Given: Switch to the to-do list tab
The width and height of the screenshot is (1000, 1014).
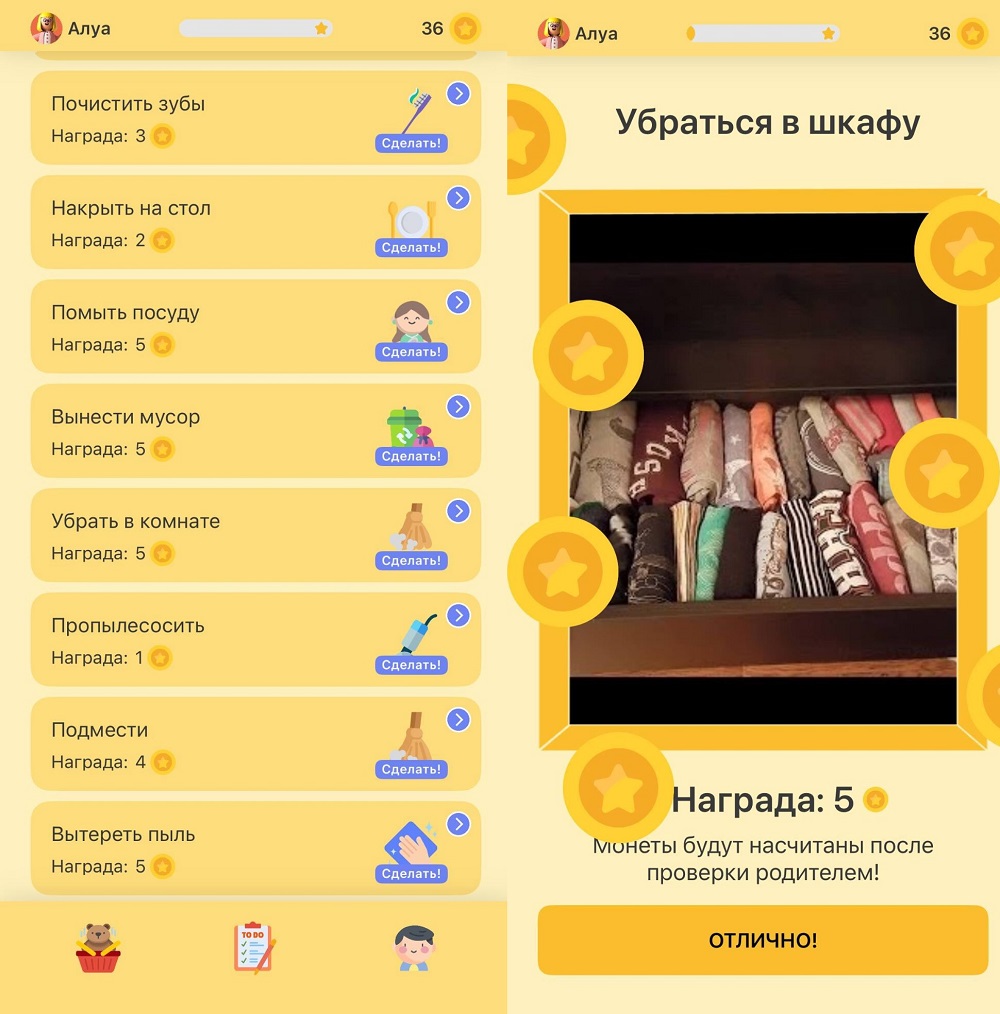Looking at the screenshot, I should 253,948.
